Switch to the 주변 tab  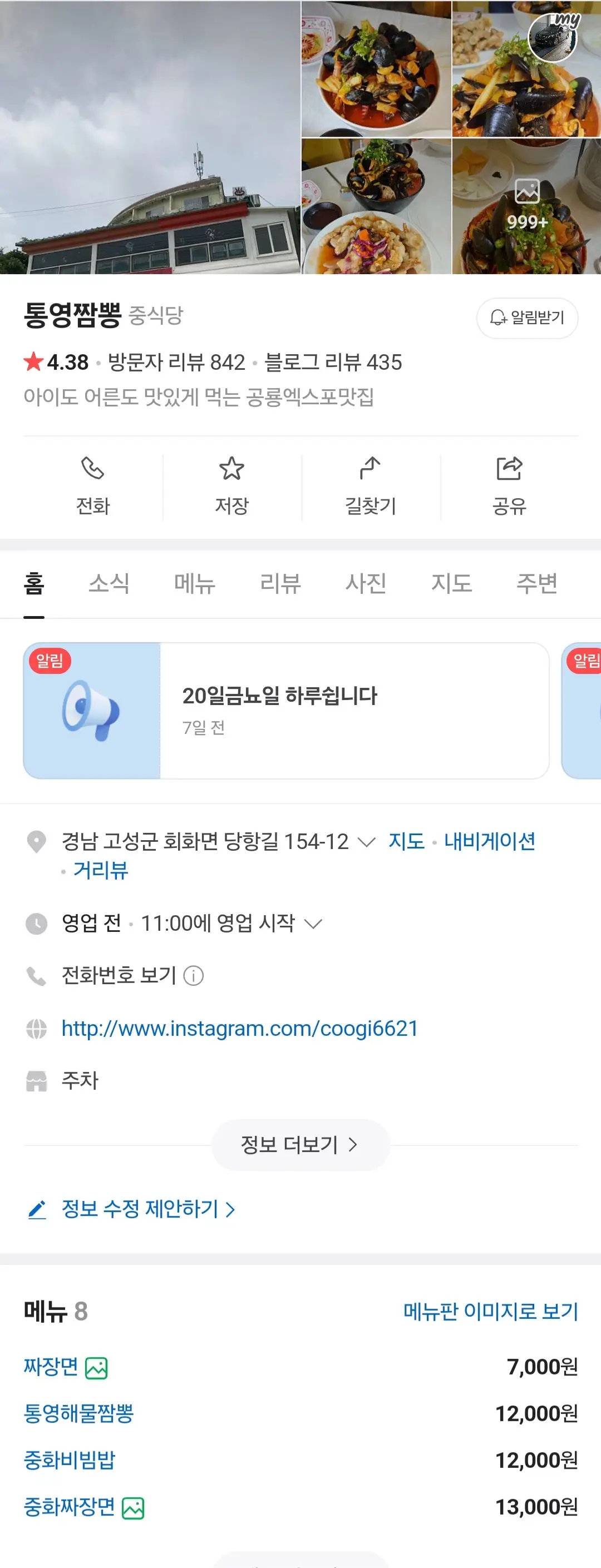[536, 583]
